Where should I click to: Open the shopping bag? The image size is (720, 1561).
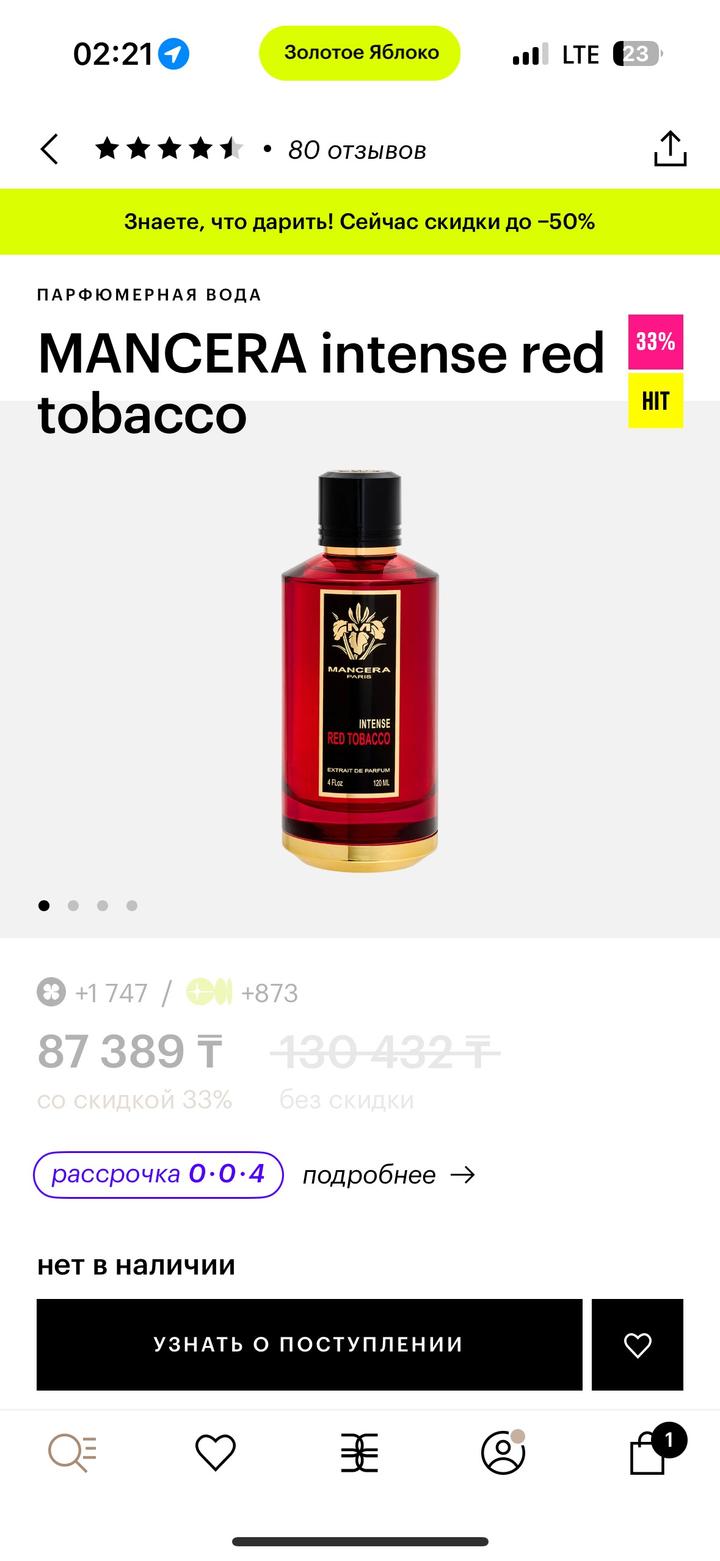[648, 1452]
